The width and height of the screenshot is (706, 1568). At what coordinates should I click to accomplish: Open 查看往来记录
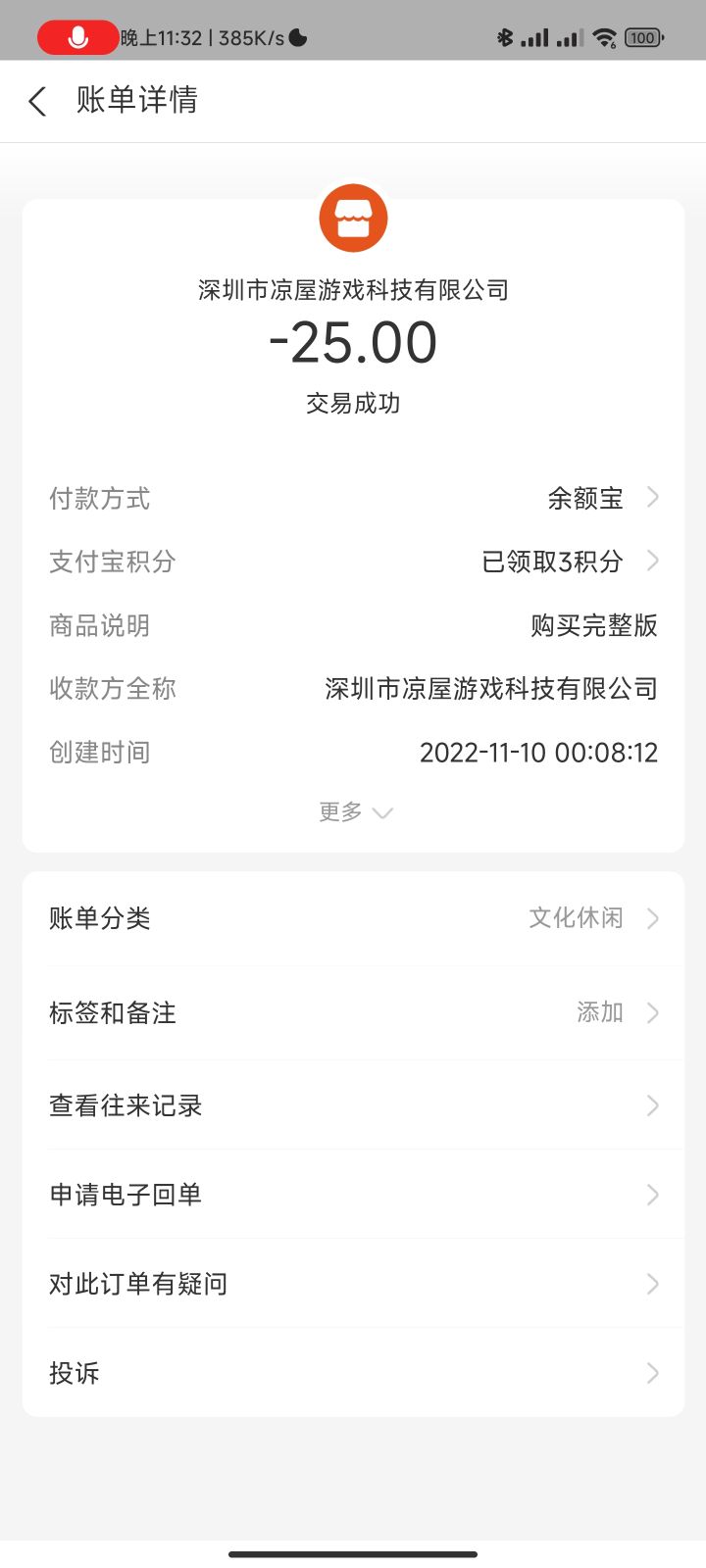coord(353,1105)
